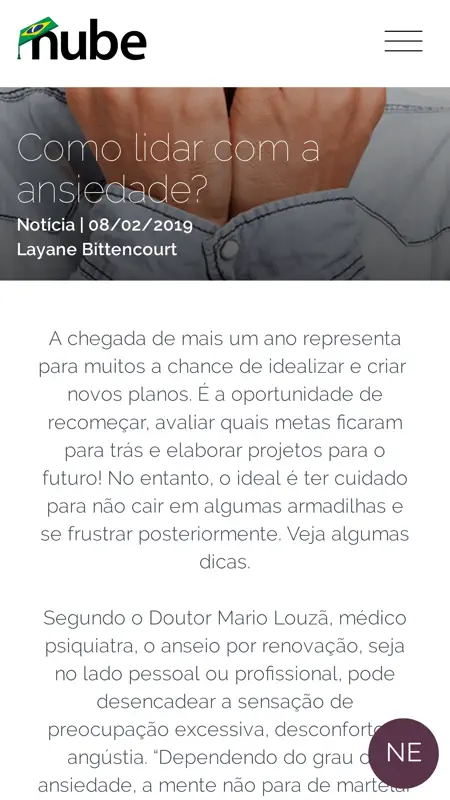Open the hamburger menu

click(403, 41)
